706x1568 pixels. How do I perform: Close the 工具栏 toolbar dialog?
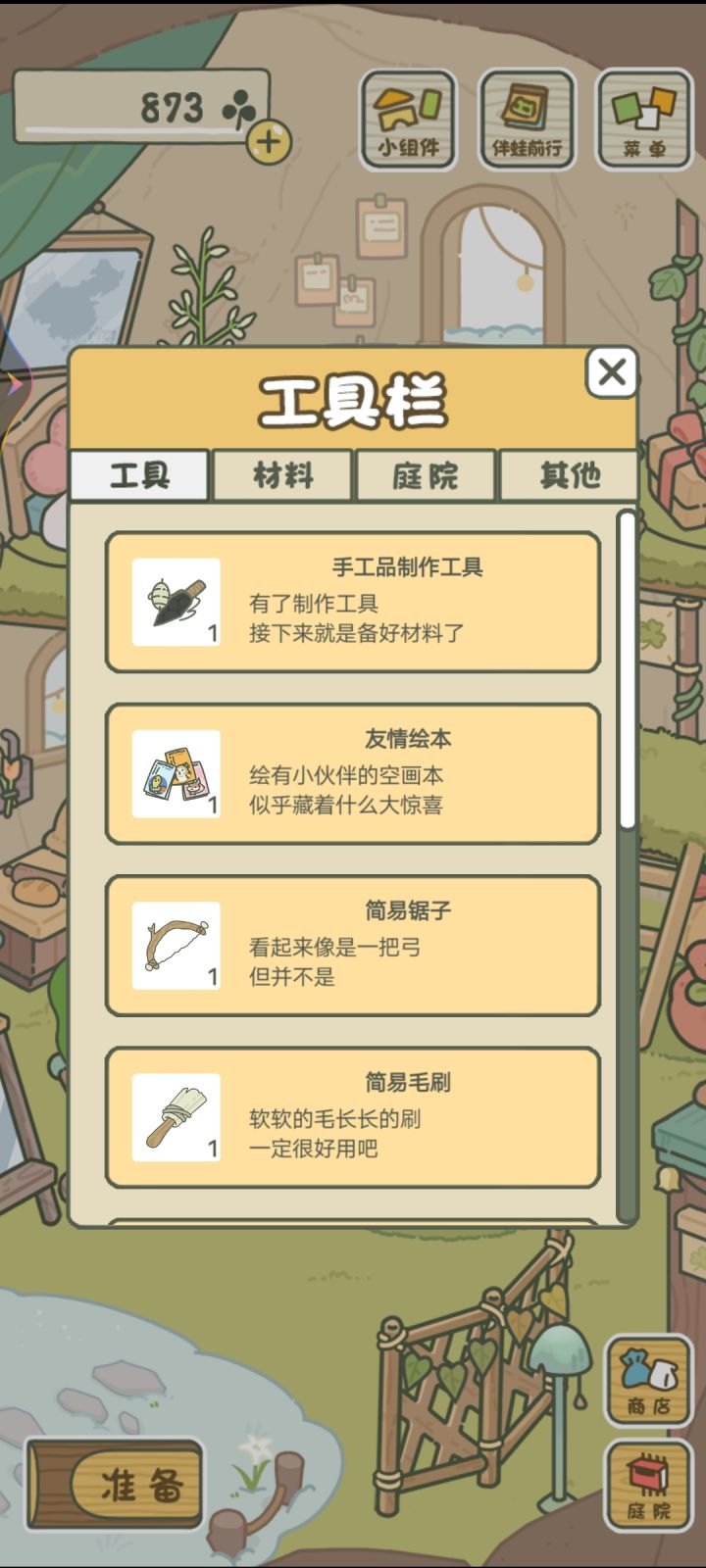click(x=615, y=370)
